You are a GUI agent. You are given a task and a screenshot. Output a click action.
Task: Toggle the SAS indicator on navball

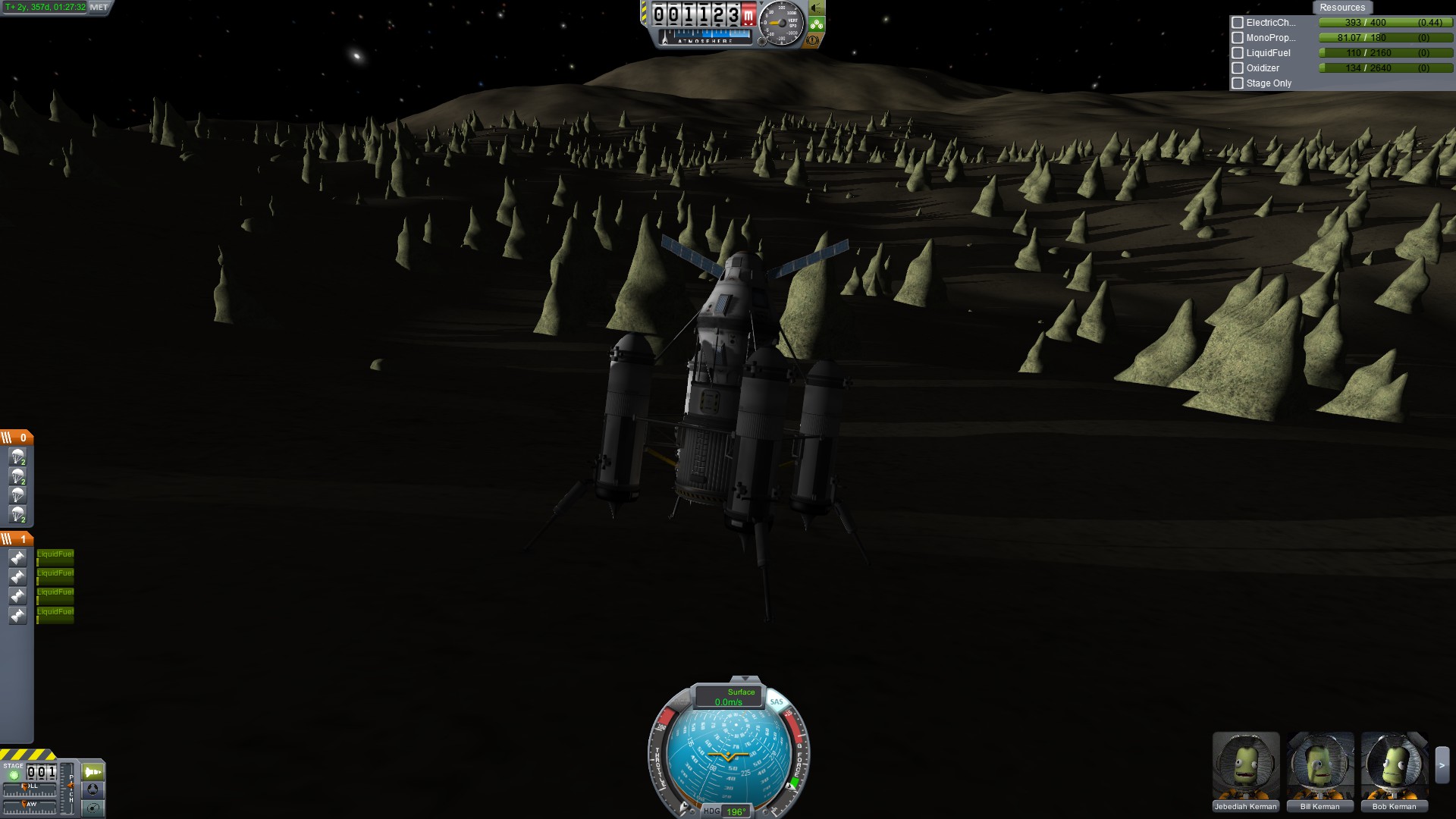pos(777,701)
